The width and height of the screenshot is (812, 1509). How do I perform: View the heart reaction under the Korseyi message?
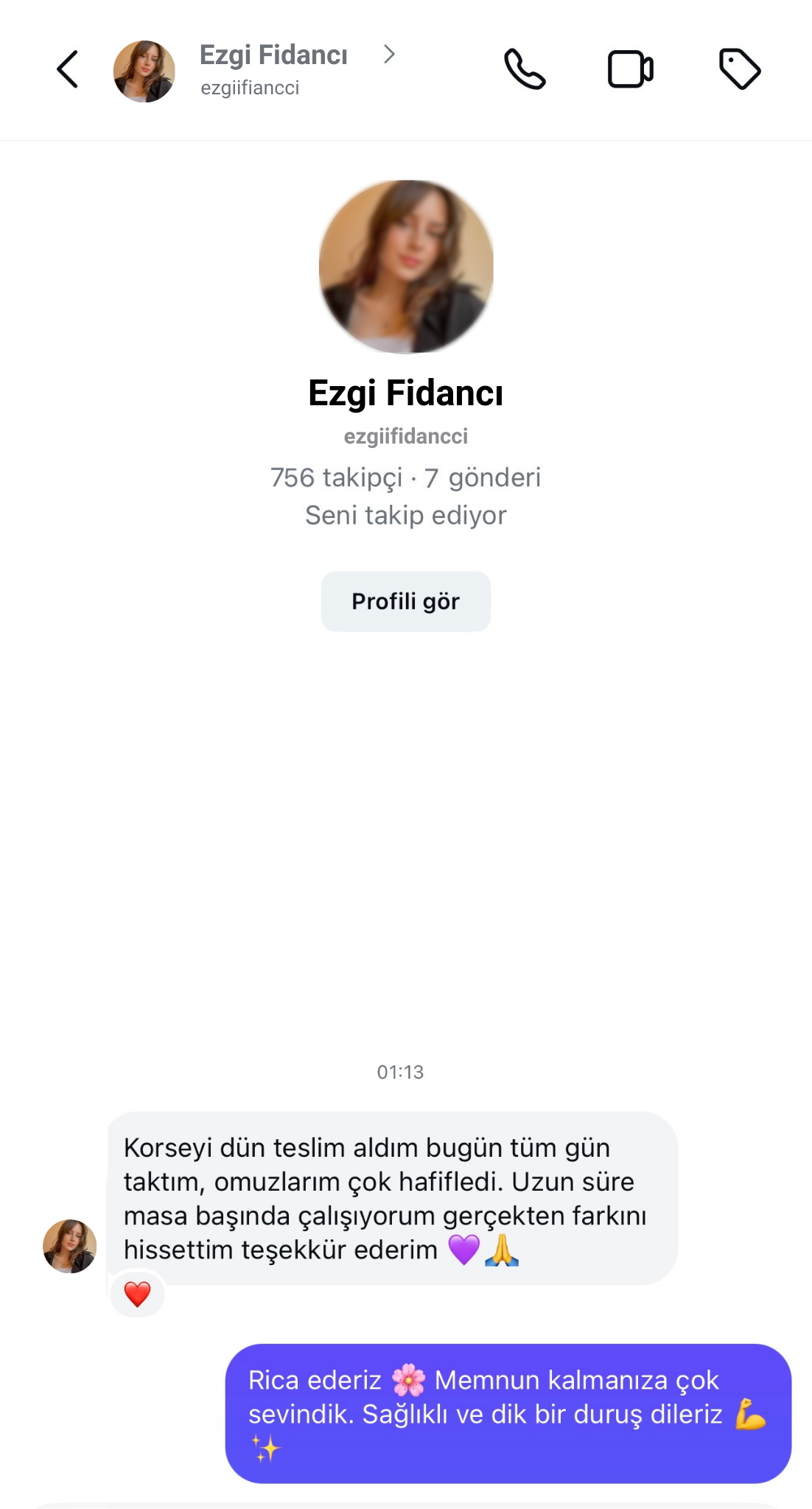pos(138,1294)
